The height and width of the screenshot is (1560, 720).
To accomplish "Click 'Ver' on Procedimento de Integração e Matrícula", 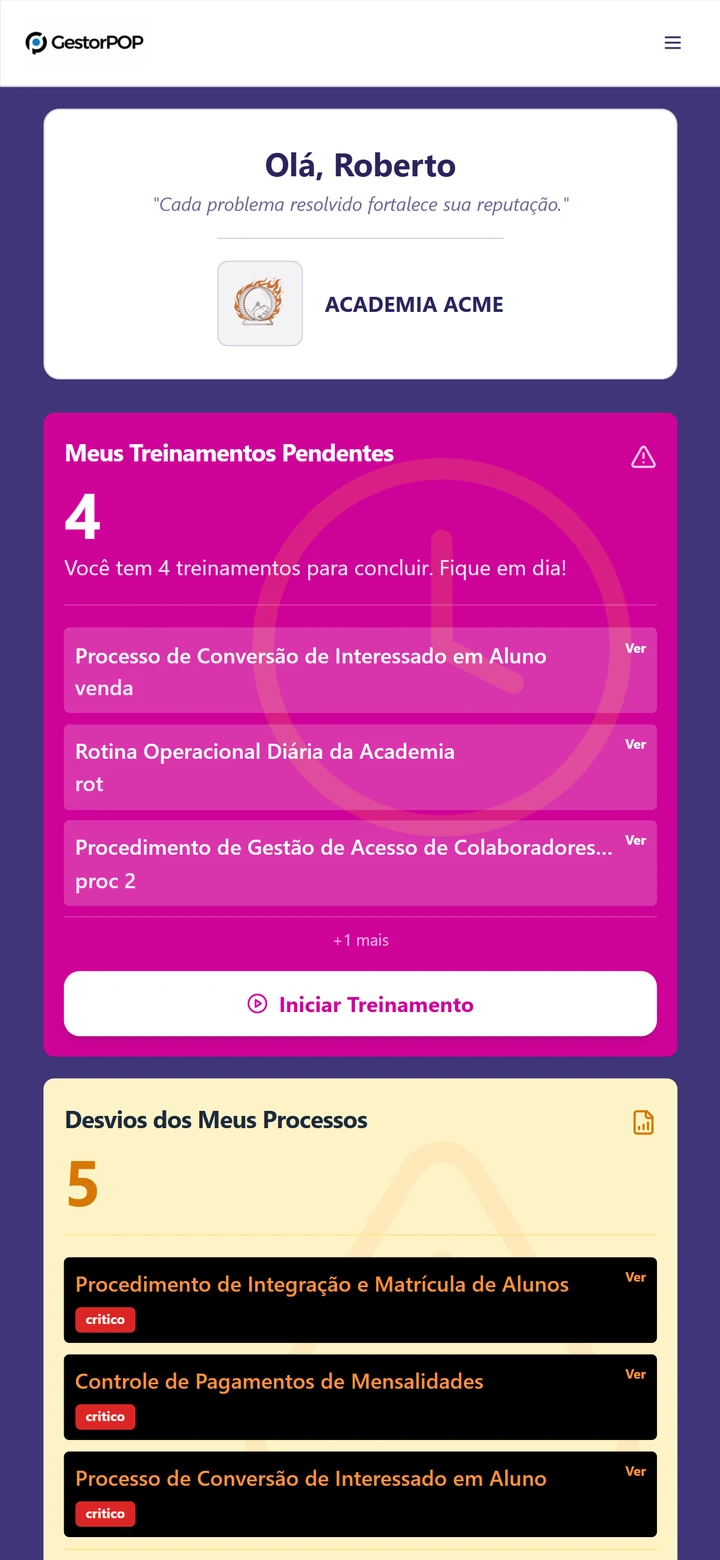I will 635,1277.
